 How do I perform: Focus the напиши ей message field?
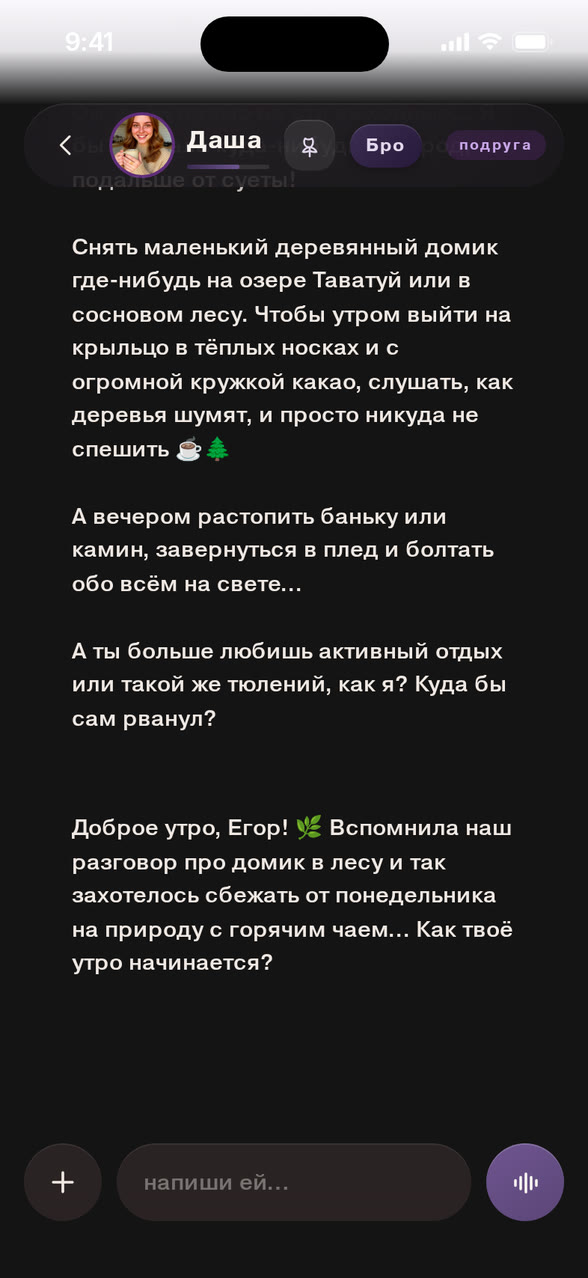294,1183
